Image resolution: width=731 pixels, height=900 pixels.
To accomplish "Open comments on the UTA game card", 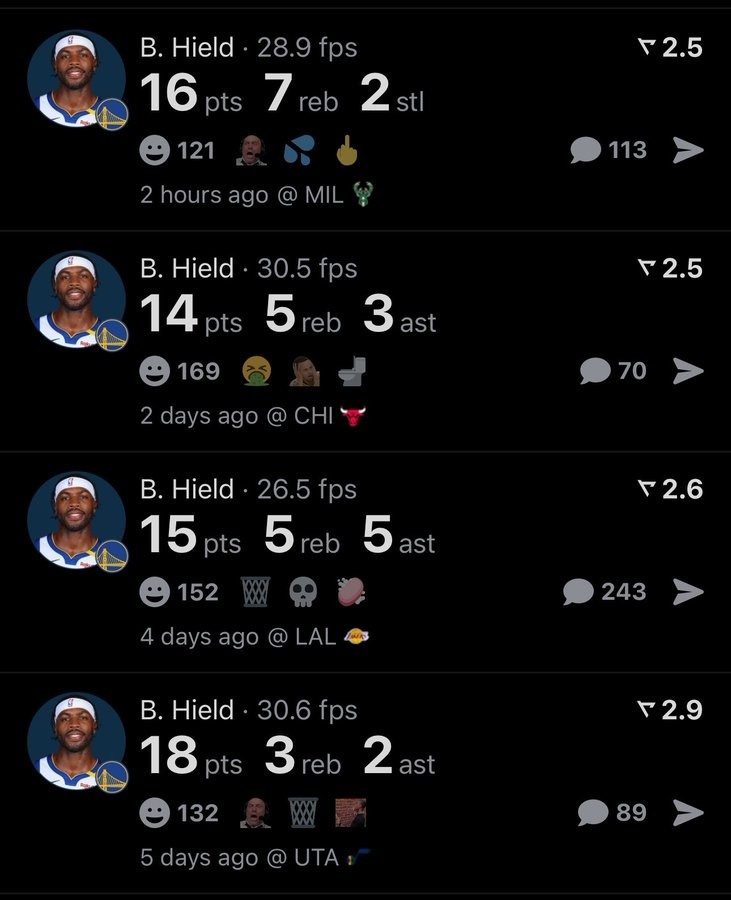I will tap(612, 813).
